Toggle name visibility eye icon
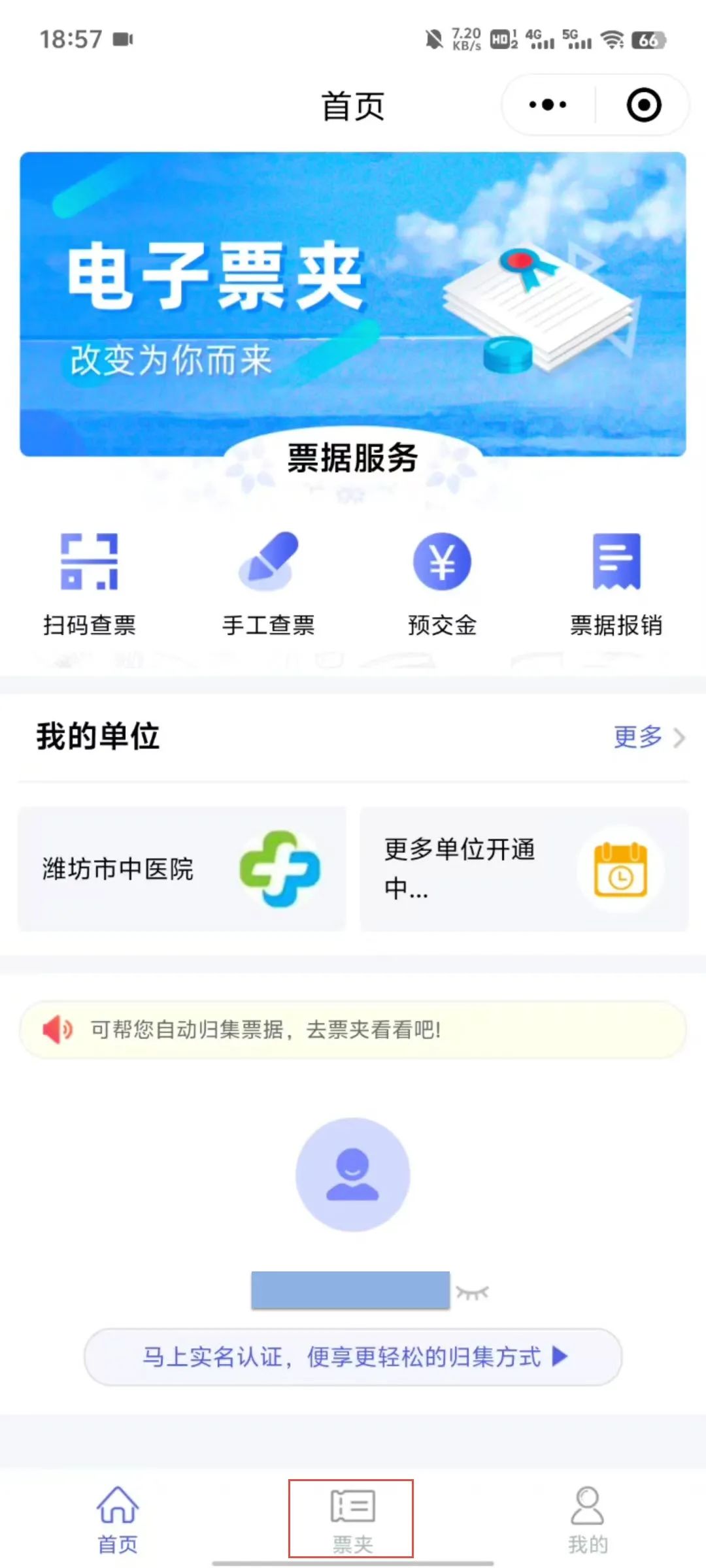 [x=473, y=1292]
